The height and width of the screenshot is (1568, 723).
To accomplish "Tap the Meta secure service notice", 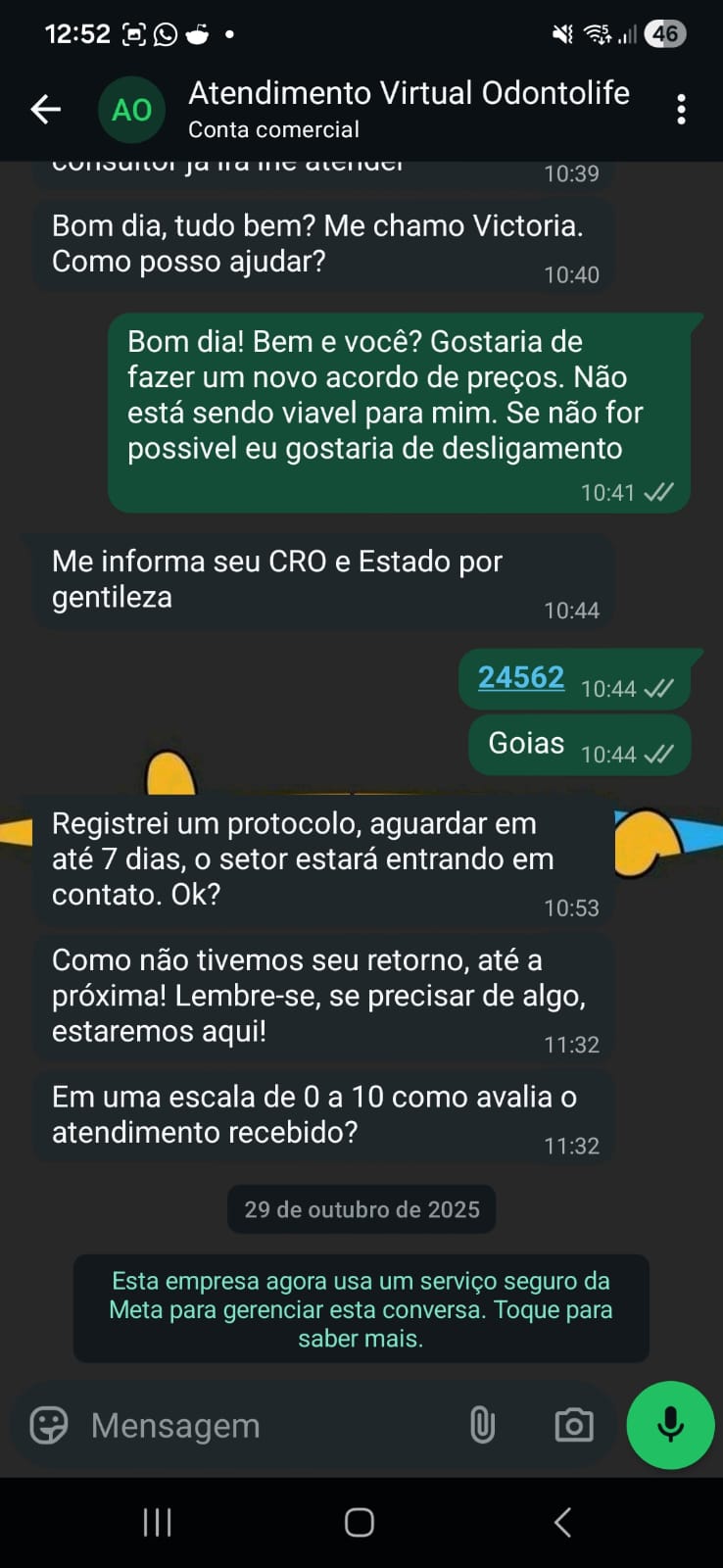I will click(361, 1308).
